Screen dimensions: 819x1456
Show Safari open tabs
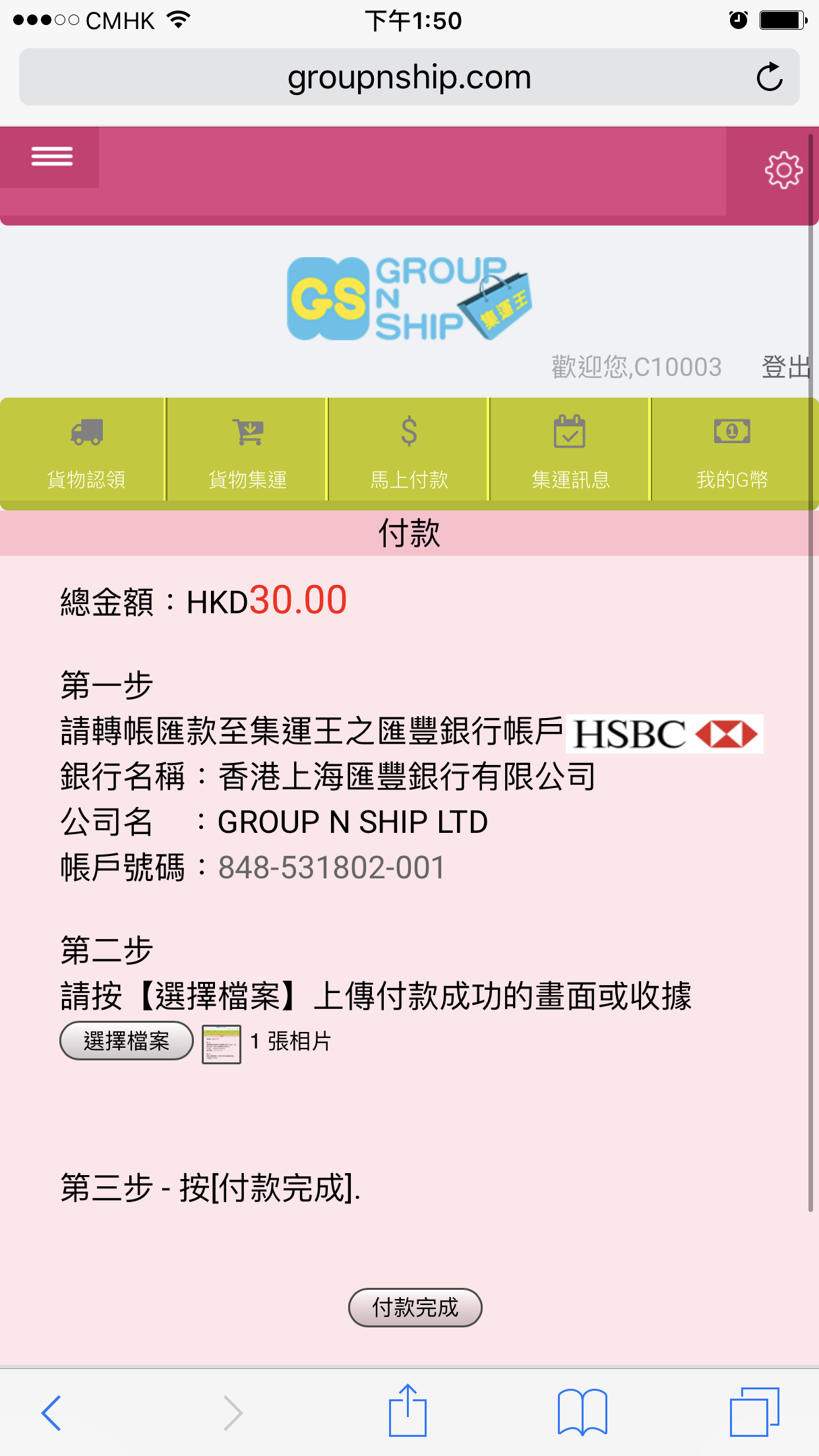point(754,1412)
